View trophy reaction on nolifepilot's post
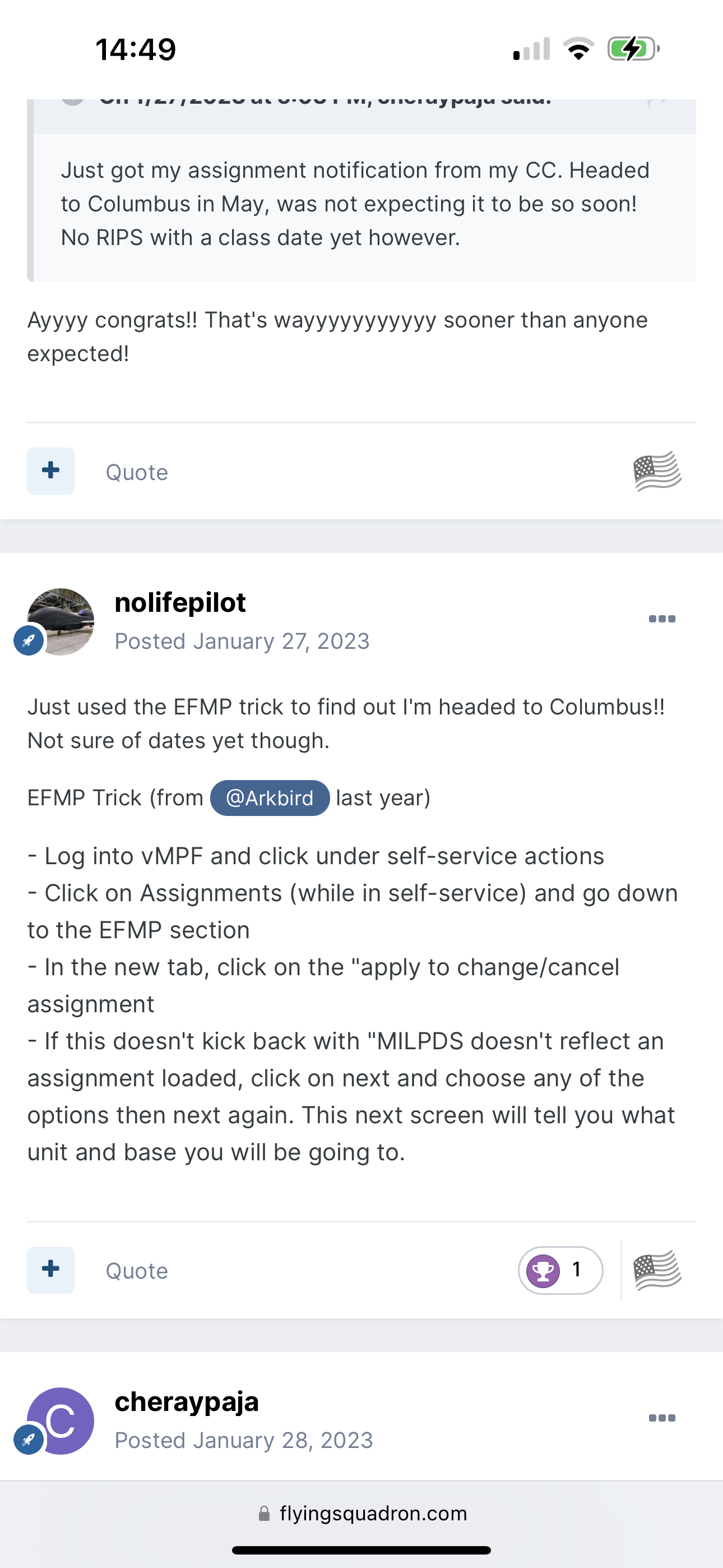 tap(560, 1270)
